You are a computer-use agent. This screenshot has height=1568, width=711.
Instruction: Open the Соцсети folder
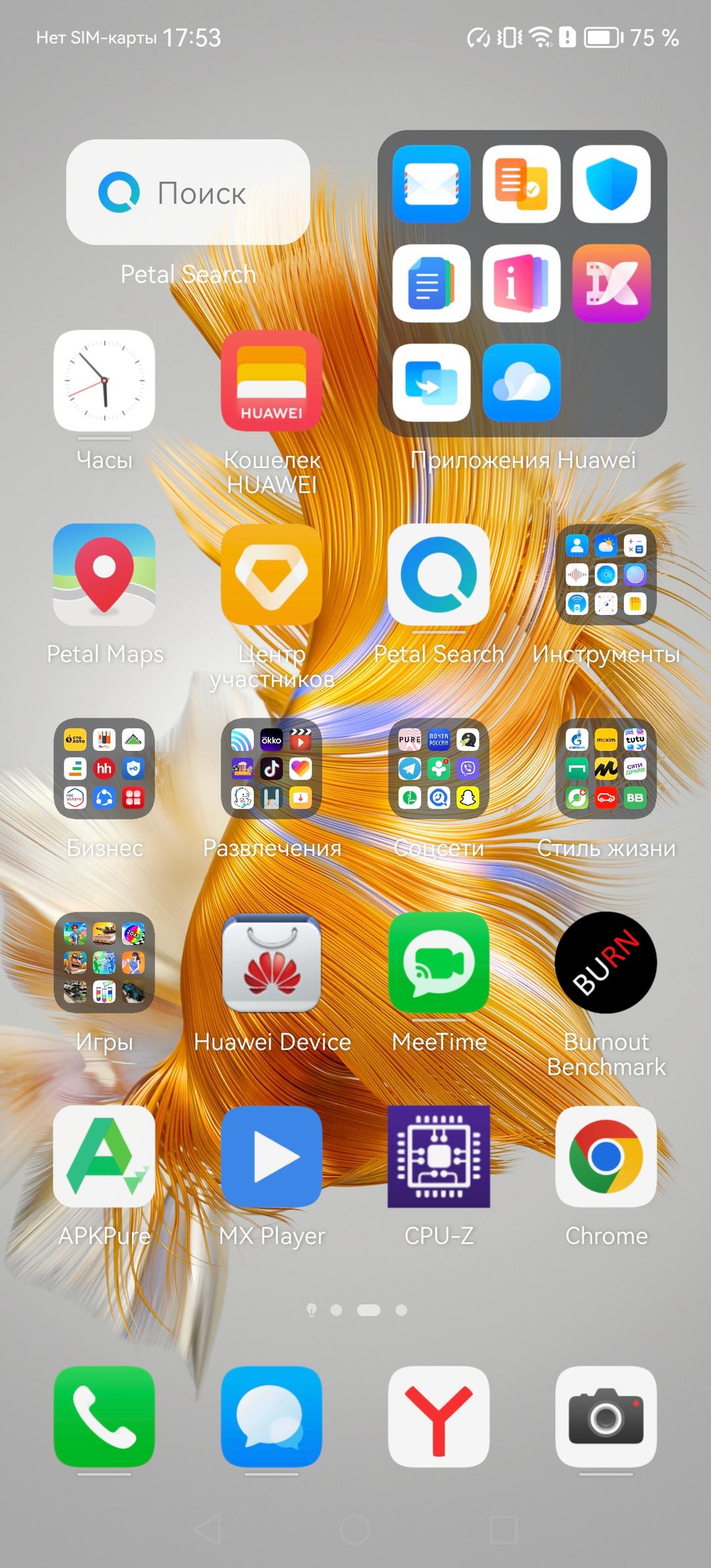click(439, 769)
